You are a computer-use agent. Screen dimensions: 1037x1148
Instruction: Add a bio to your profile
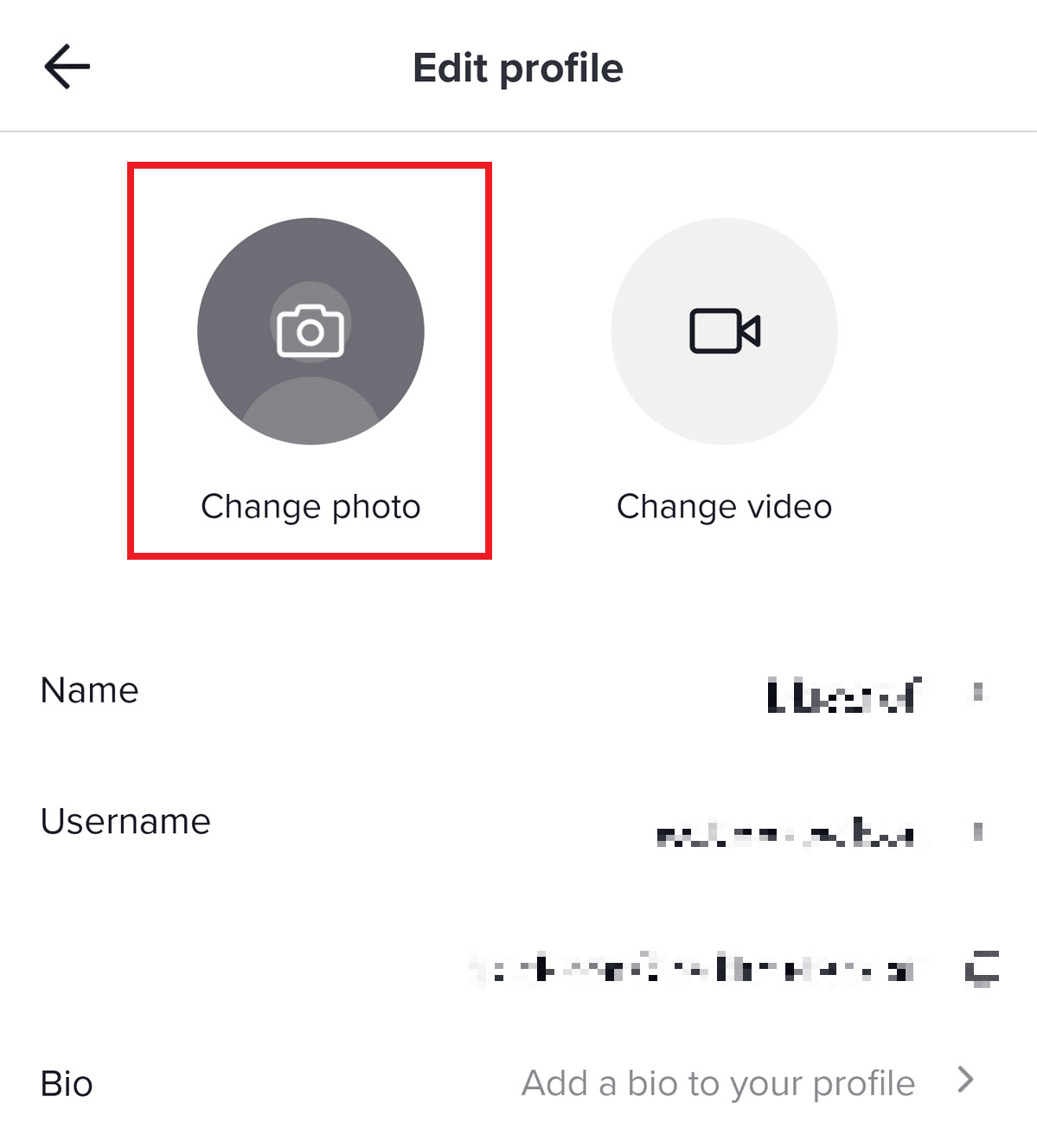point(718,1083)
